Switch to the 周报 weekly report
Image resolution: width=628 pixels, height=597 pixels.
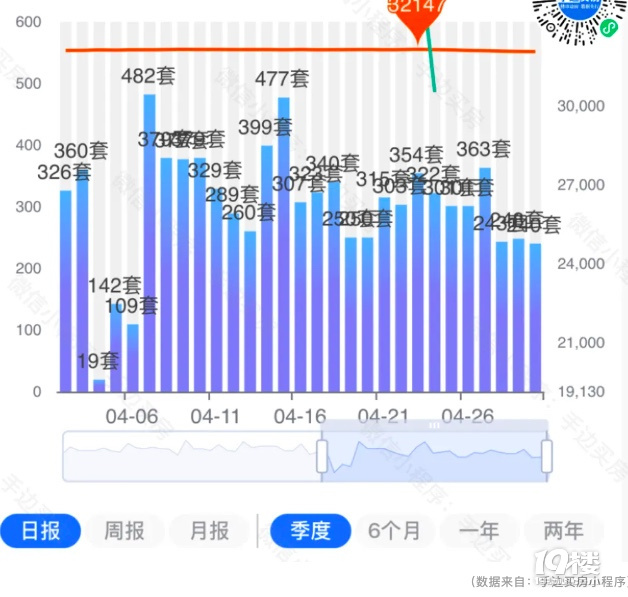pyautogui.click(x=125, y=530)
